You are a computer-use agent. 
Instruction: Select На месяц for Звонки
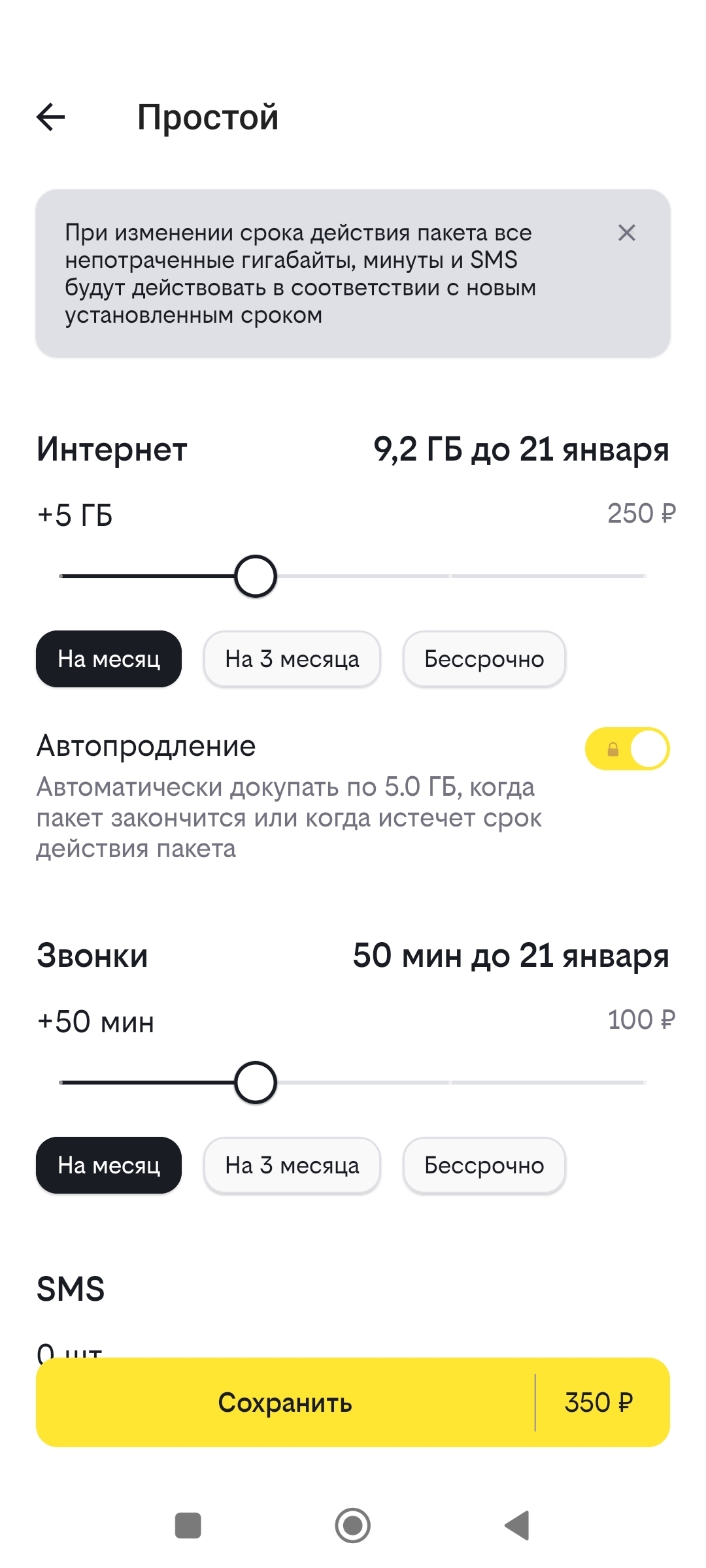109,1165
